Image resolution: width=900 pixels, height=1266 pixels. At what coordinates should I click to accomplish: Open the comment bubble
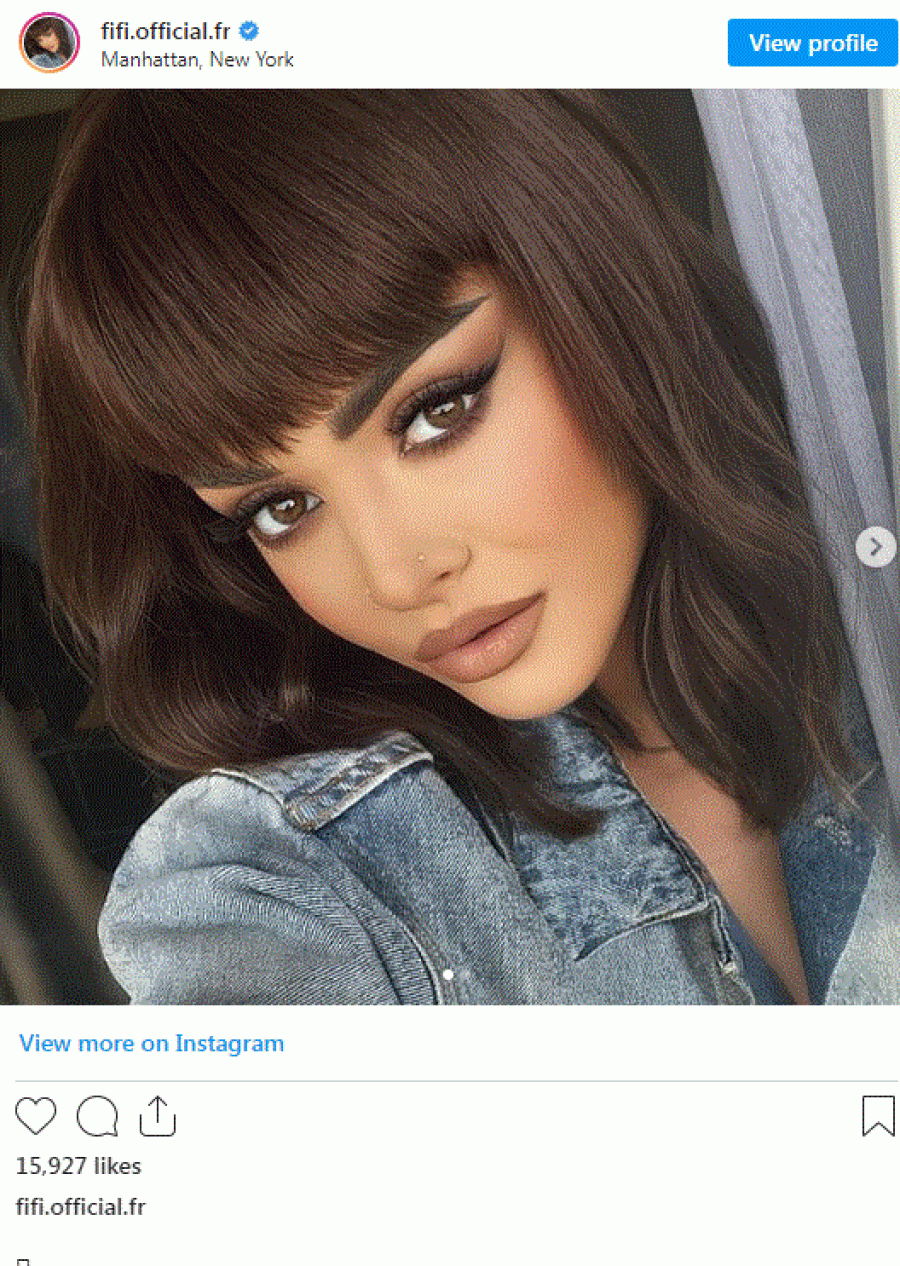tap(97, 1116)
